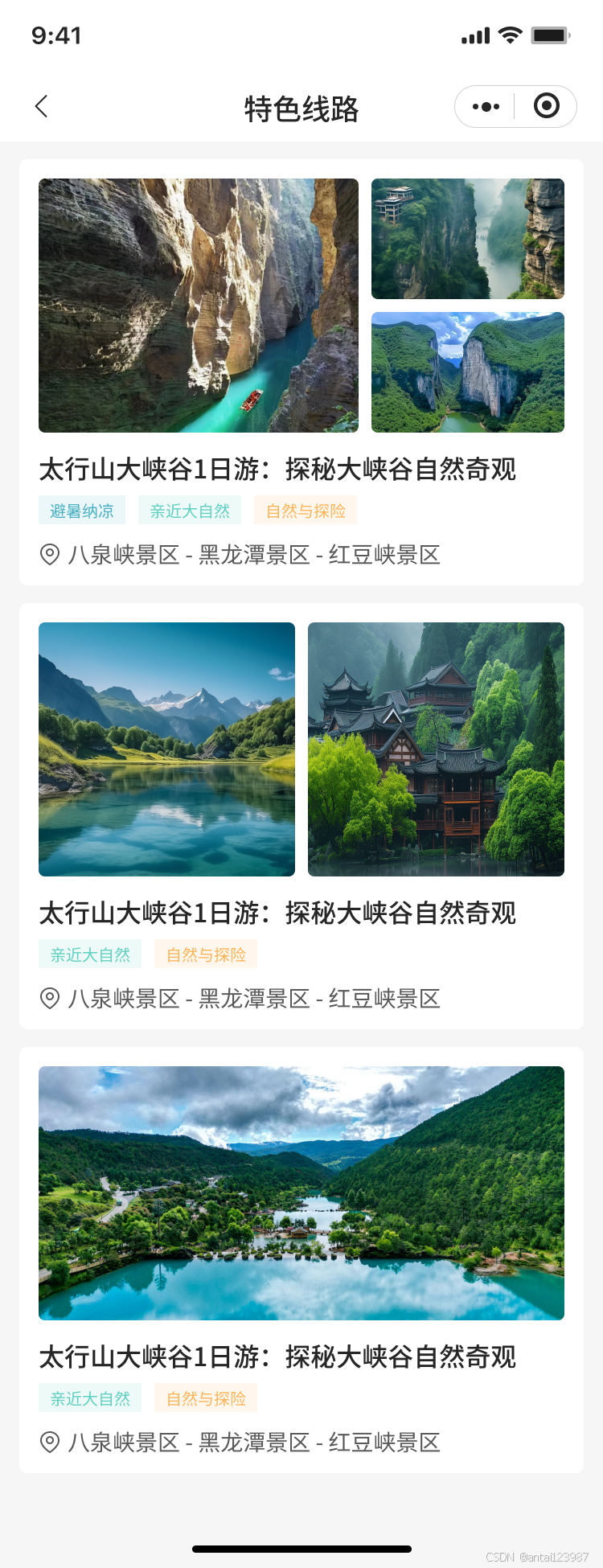Click the mini-program capsule close button

546,105
